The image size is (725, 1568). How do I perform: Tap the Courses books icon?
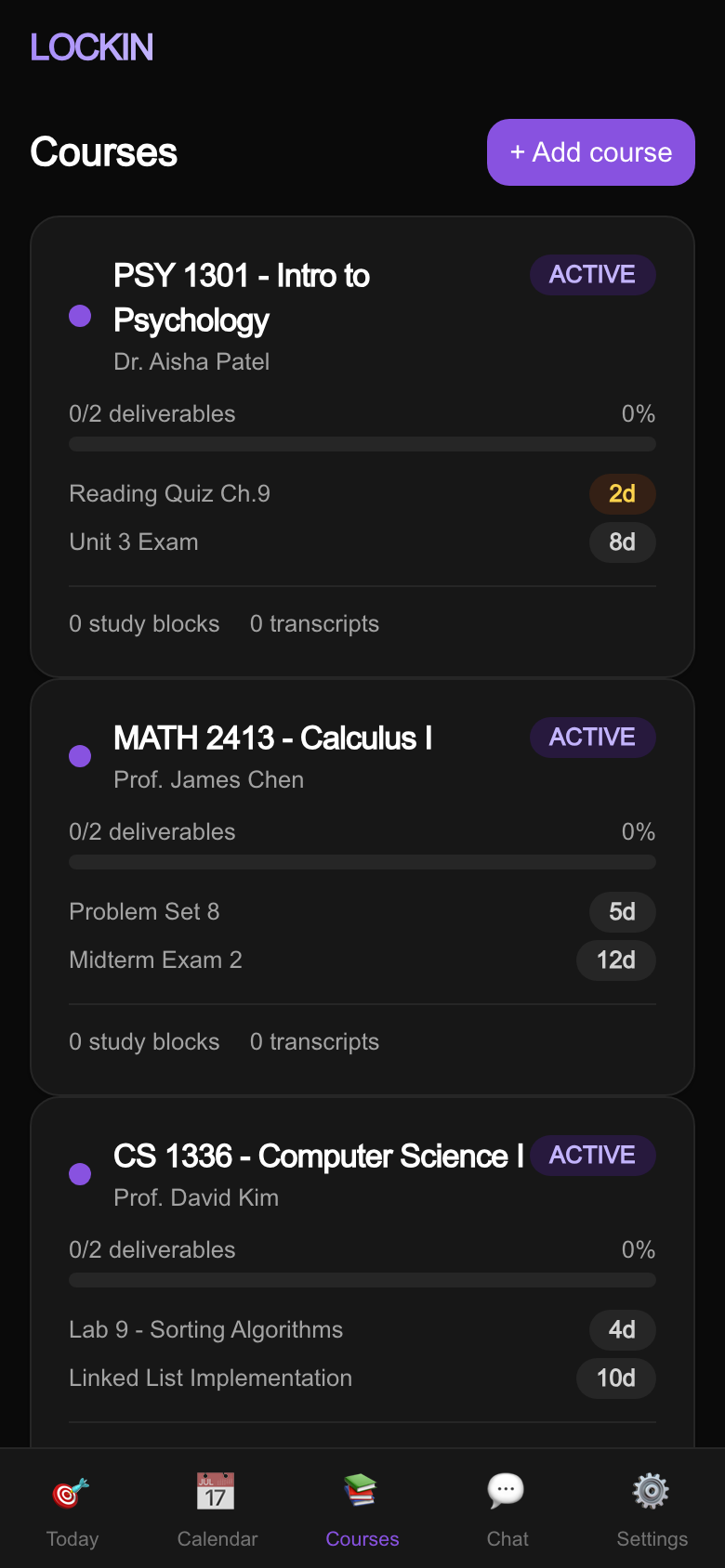click(362, 1491)
